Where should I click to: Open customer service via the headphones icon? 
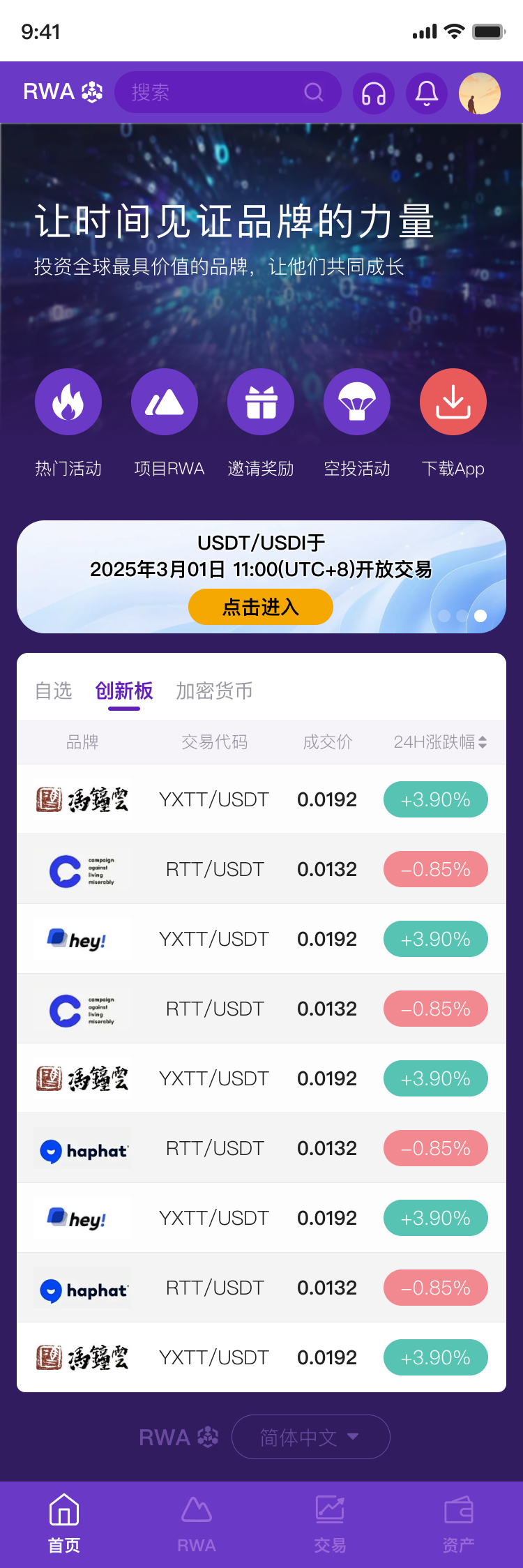tap(373, 92)
